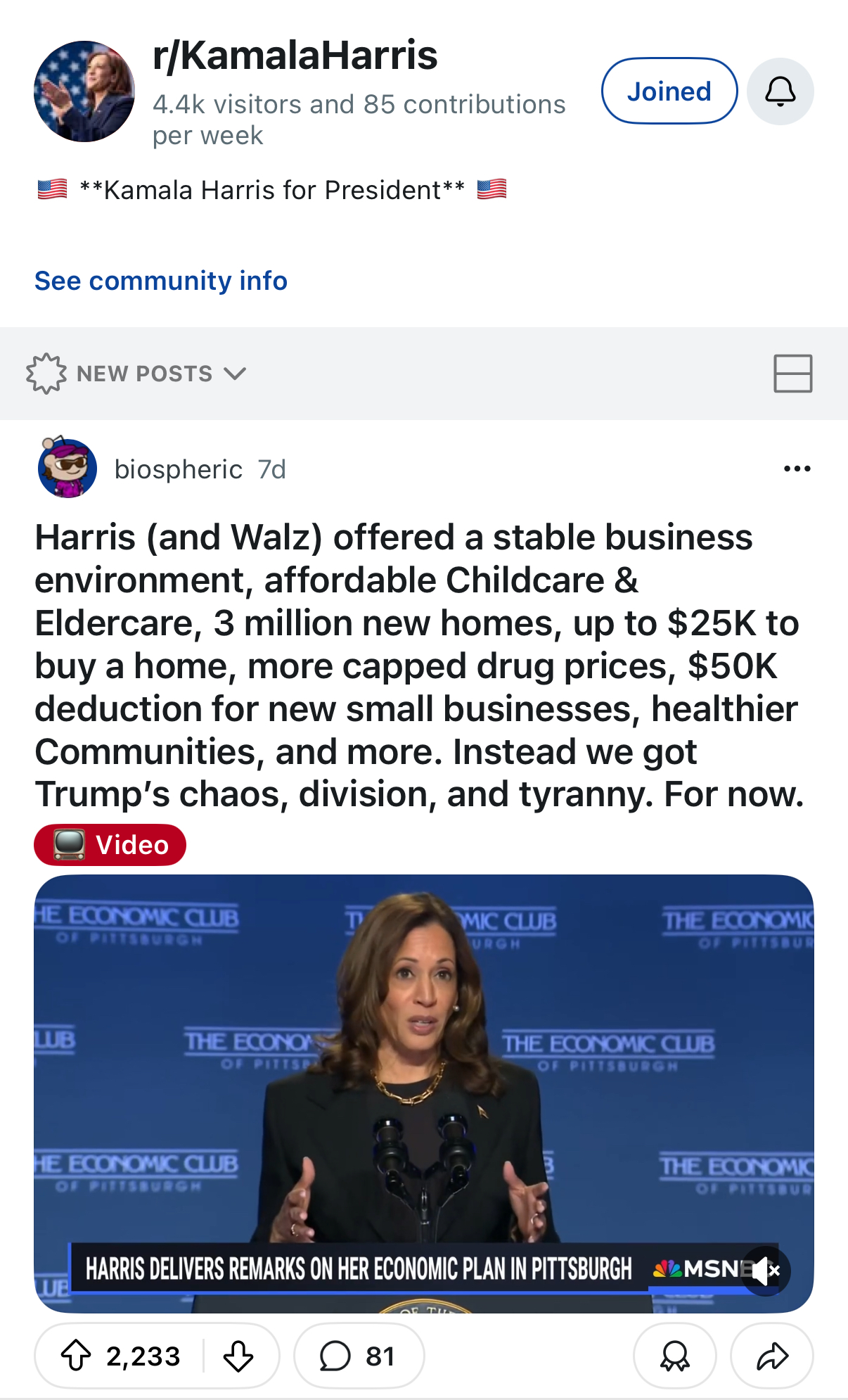Viewport: 848px width, 1400px height.
Task: Open the post titled Harris (and Walz) offered
Action: tap(419, 666)
